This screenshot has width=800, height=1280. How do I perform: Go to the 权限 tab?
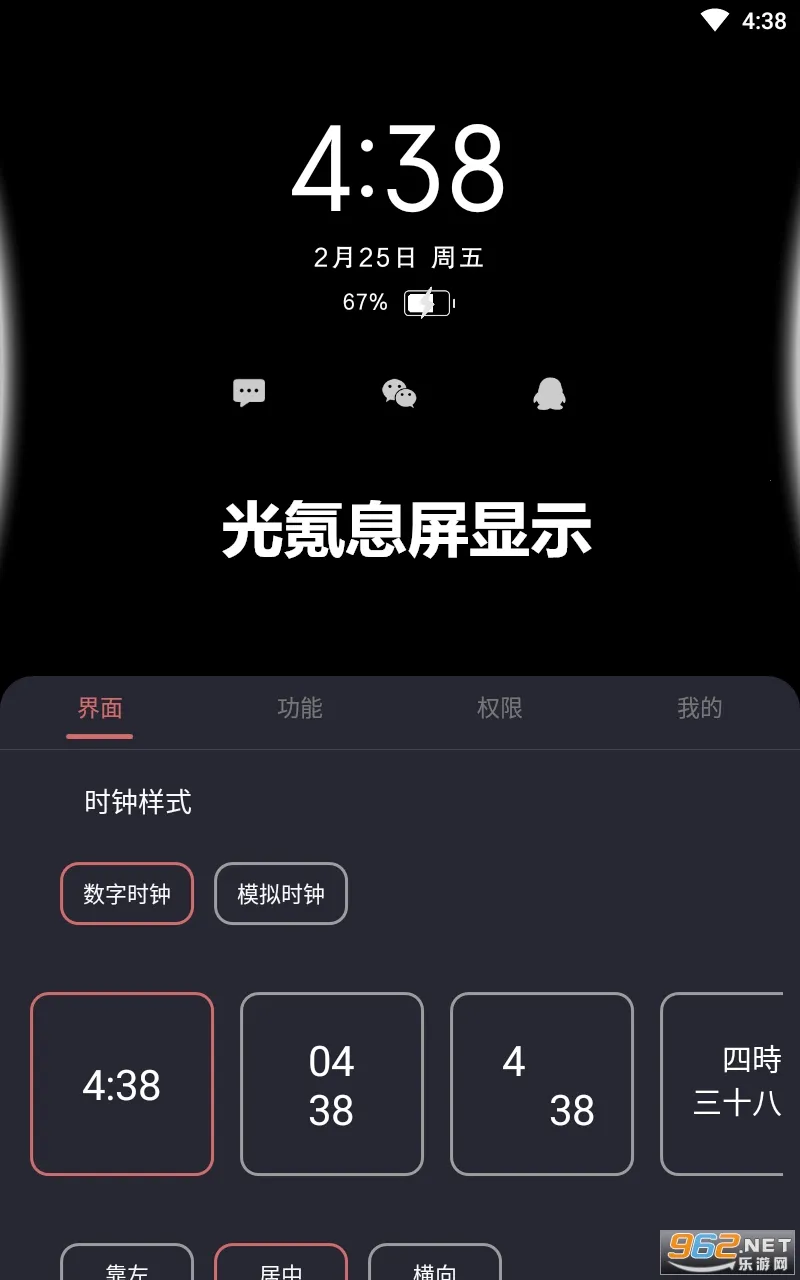pos(500,708)
